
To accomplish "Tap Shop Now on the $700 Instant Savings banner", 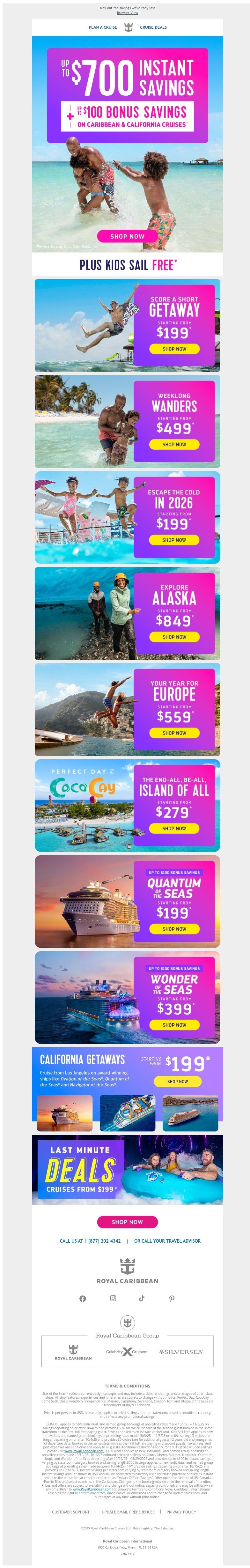I will tap(127, 236).
